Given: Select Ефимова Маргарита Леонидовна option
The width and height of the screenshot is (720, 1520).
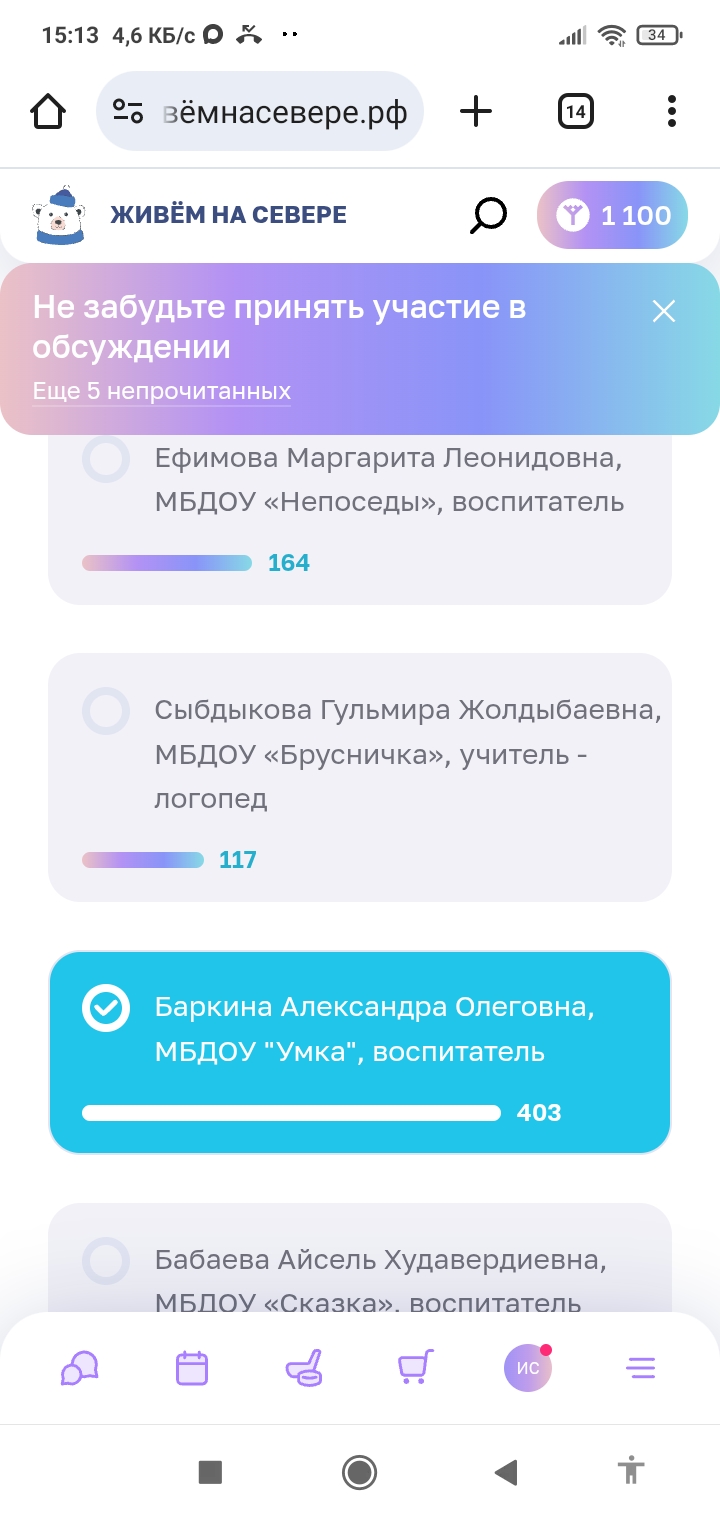Looking at the screenshot, I should click(106, 460).
